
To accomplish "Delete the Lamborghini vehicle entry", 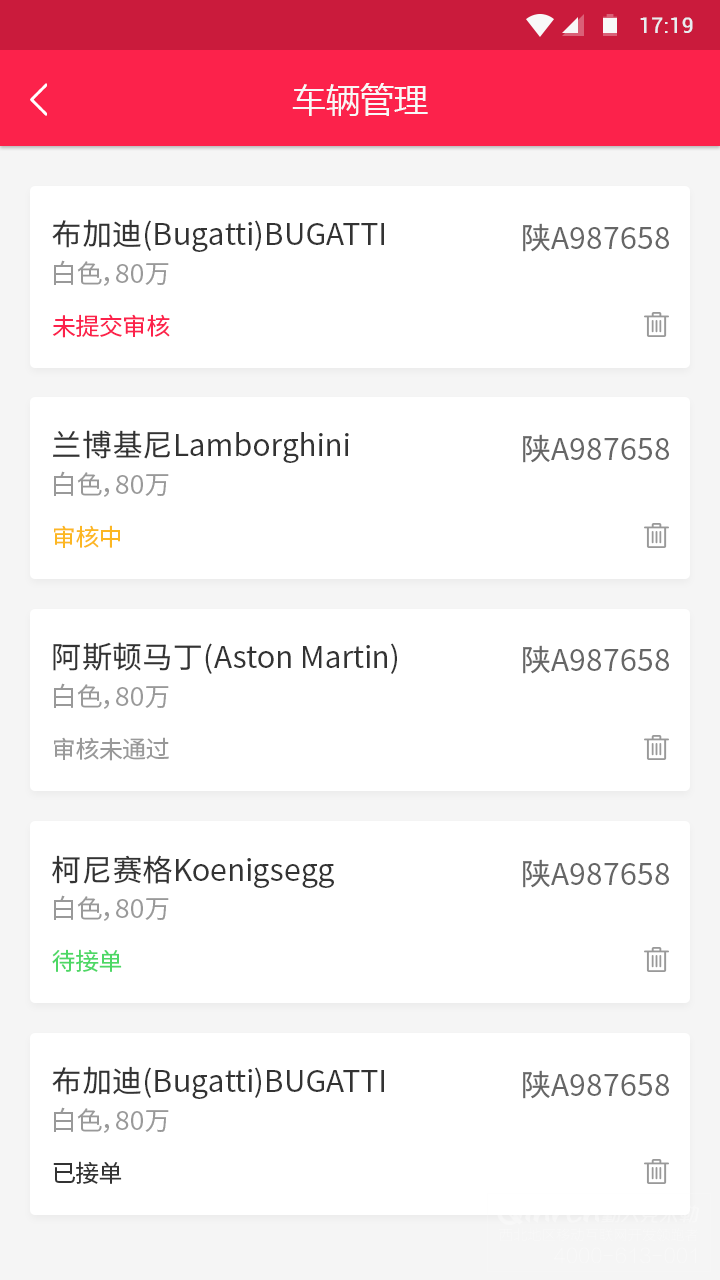I will pyautogui.click(x=656, y=535).
